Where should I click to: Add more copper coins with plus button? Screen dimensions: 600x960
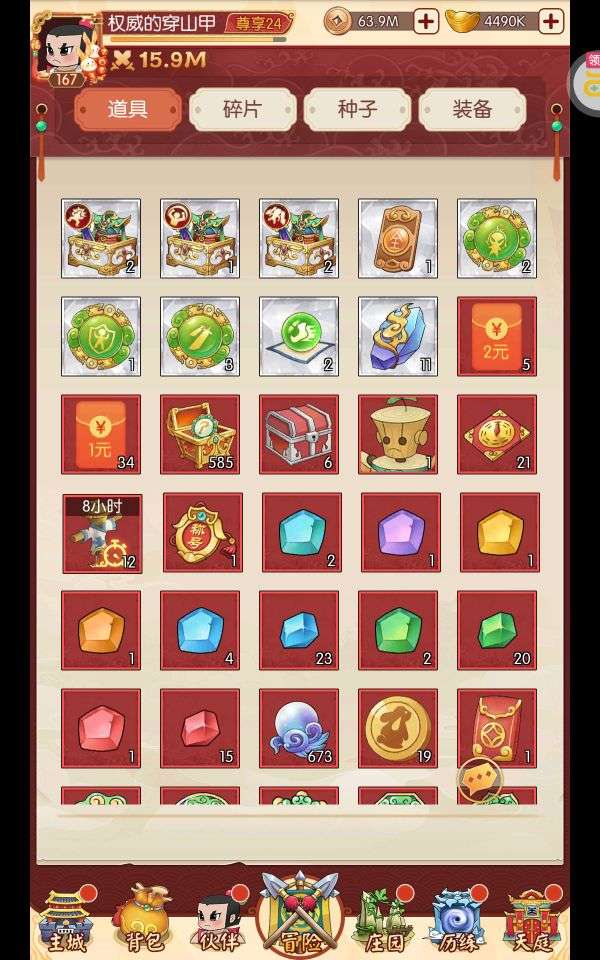(x=426, y=22)
